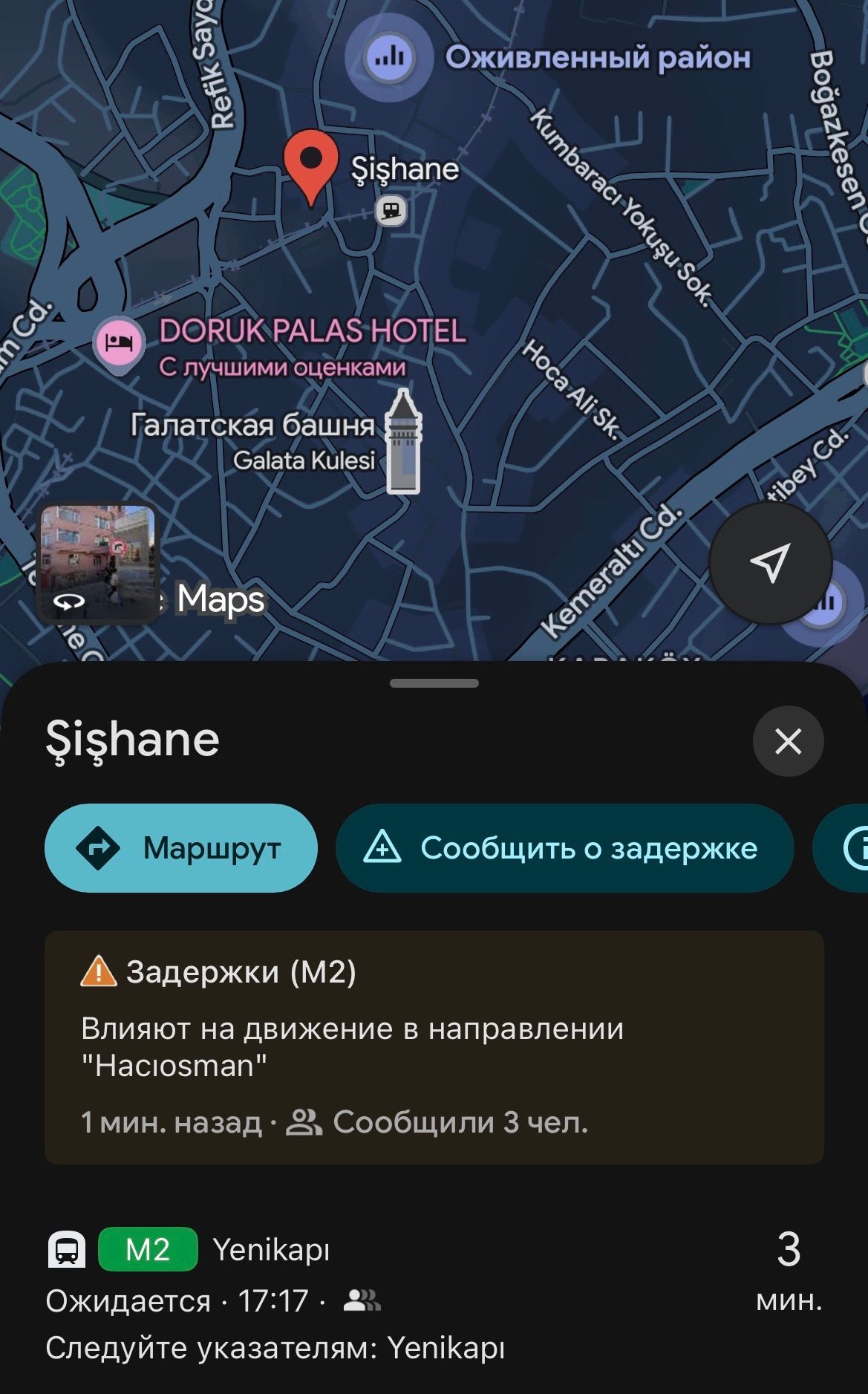
Task: Tap the train icon next to Yenikapı departure
Action: (x=66, y=1250)
